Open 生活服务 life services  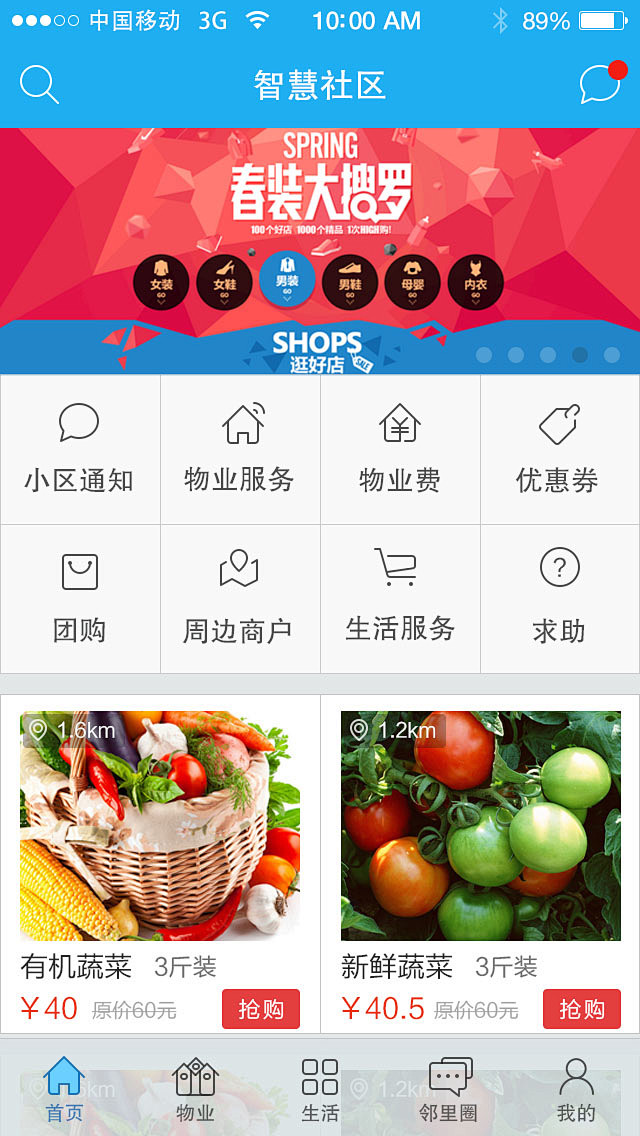tap(400, 599)
